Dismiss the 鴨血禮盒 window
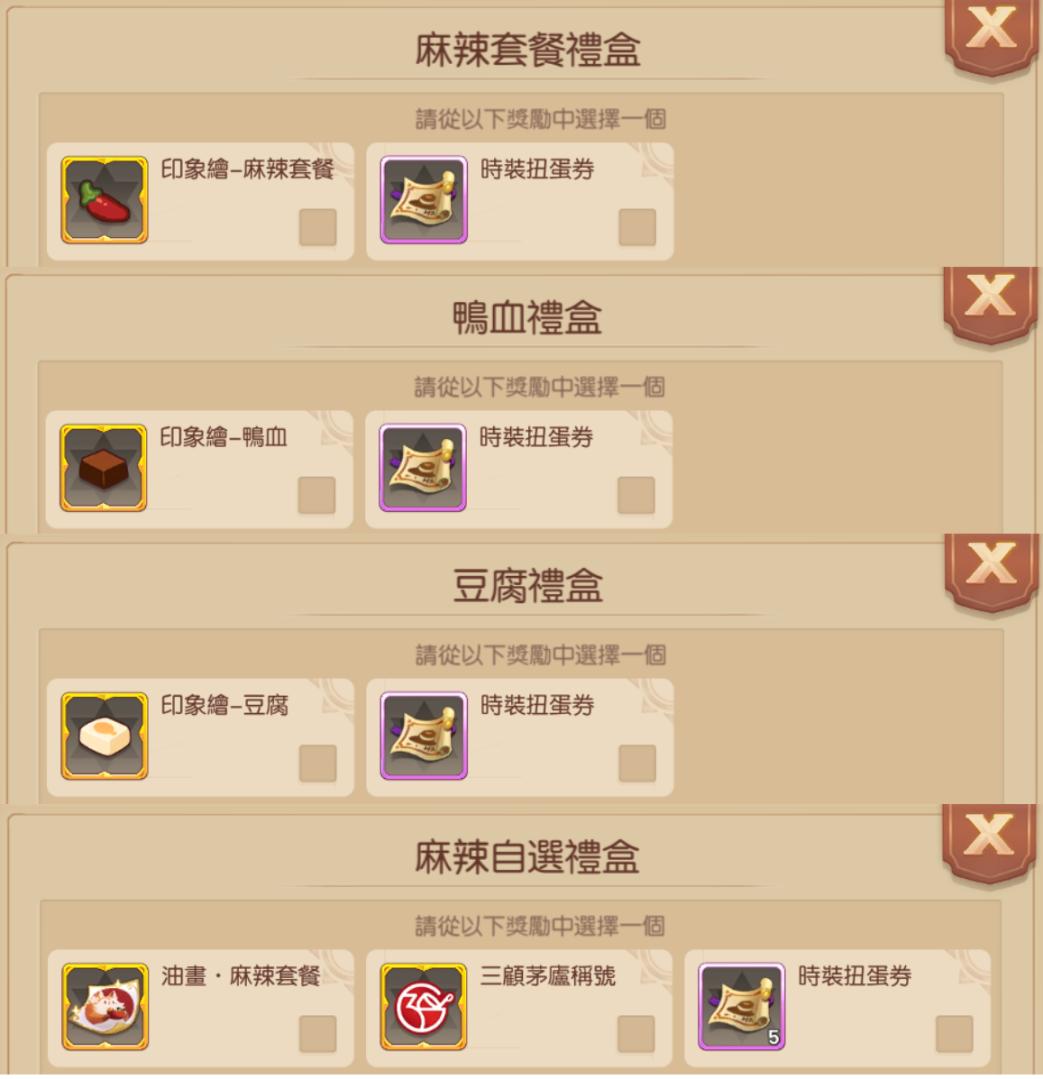The image size is (1043, 1079). (x=990, y=299)
